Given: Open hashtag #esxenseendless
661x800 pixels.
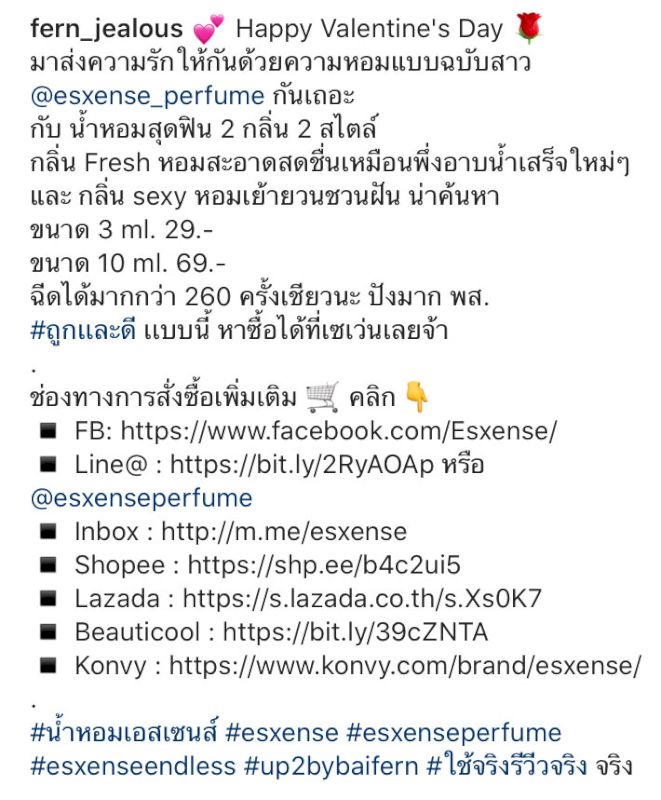Looking at the screenshot, I should tap(133, 767).
